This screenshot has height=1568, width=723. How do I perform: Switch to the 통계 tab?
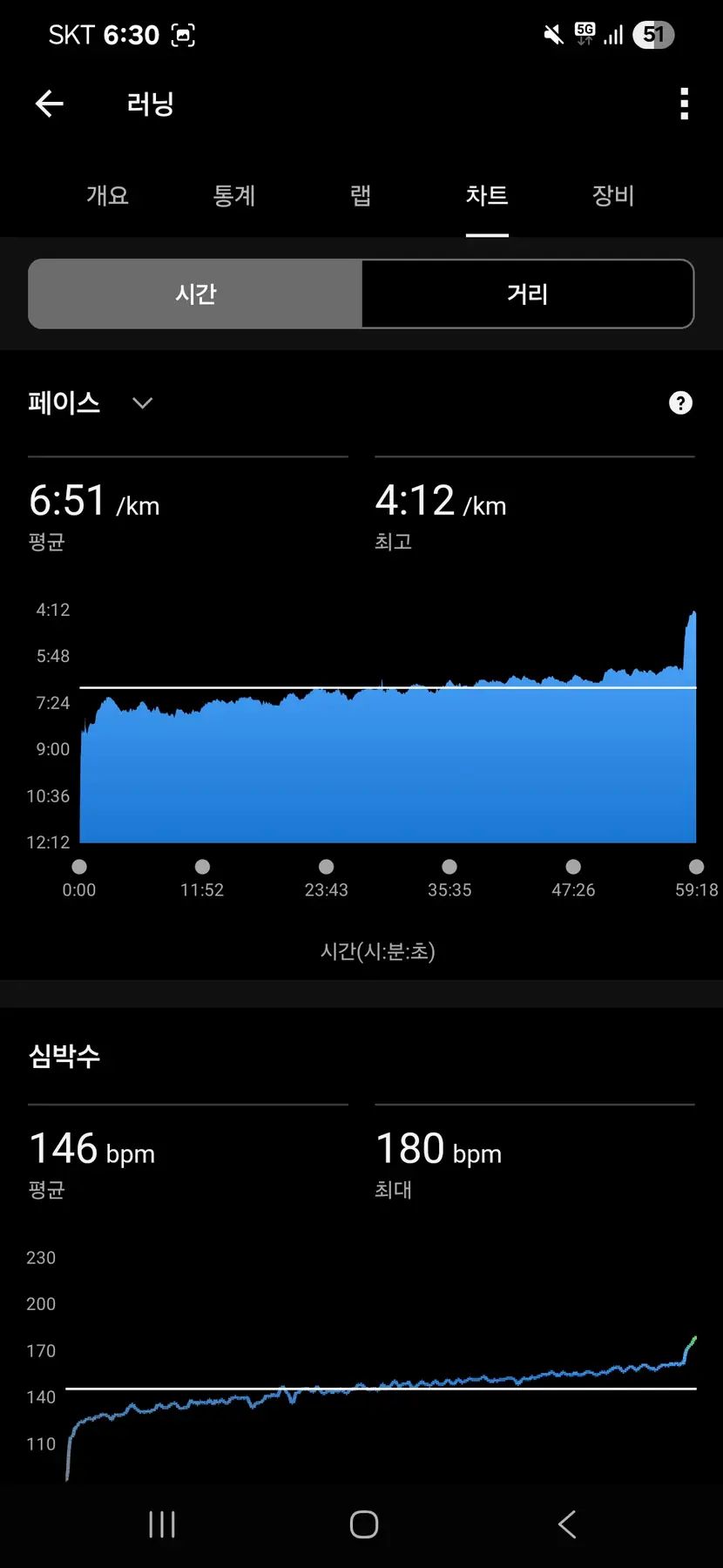(234, 195)
